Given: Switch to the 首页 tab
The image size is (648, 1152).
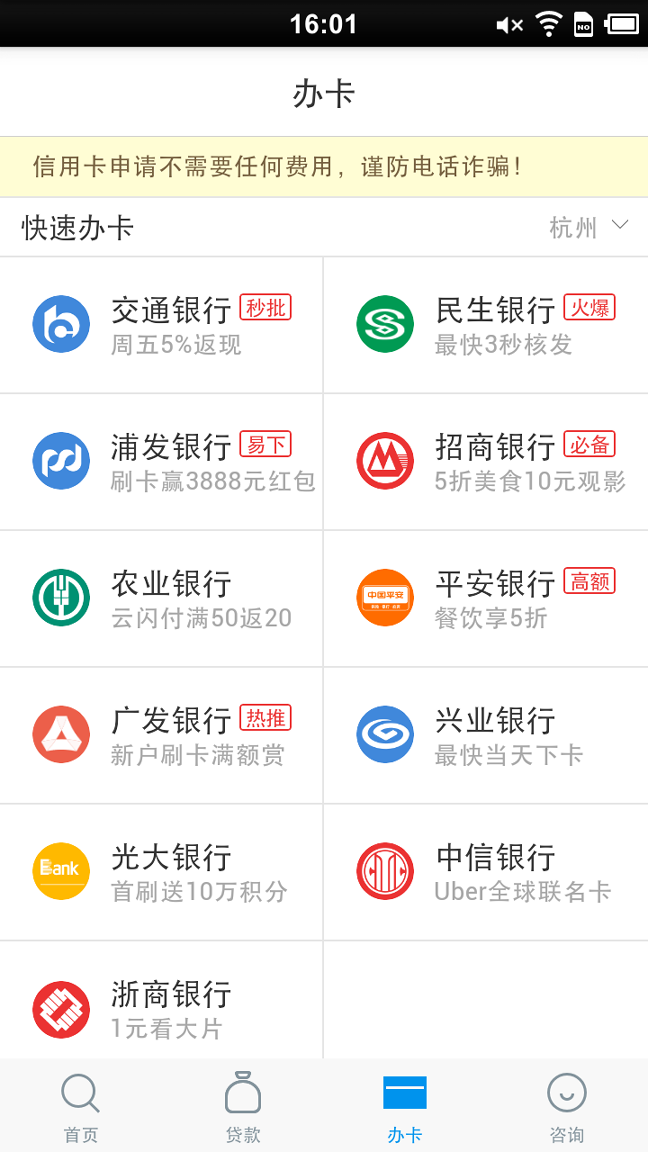Looking at the screenshot, I should click(81, 1106).
